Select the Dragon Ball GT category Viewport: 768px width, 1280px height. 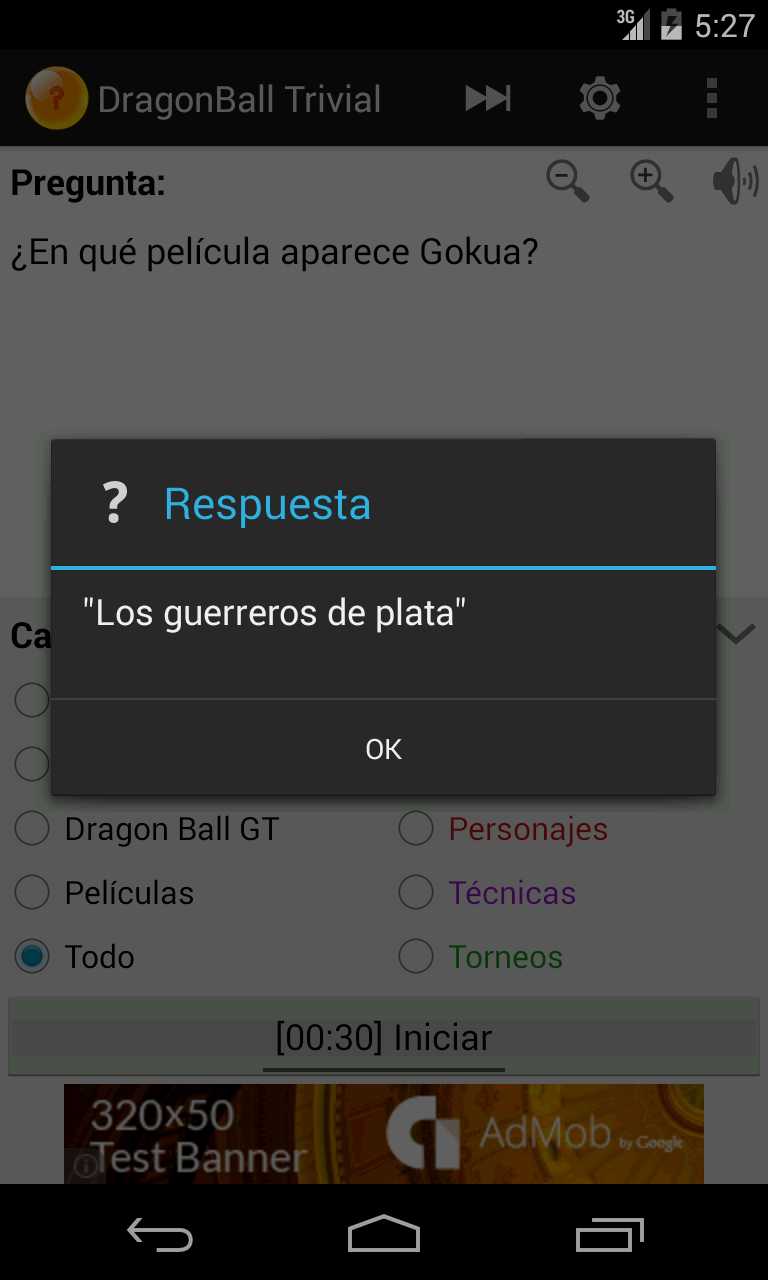click(147, 829)
